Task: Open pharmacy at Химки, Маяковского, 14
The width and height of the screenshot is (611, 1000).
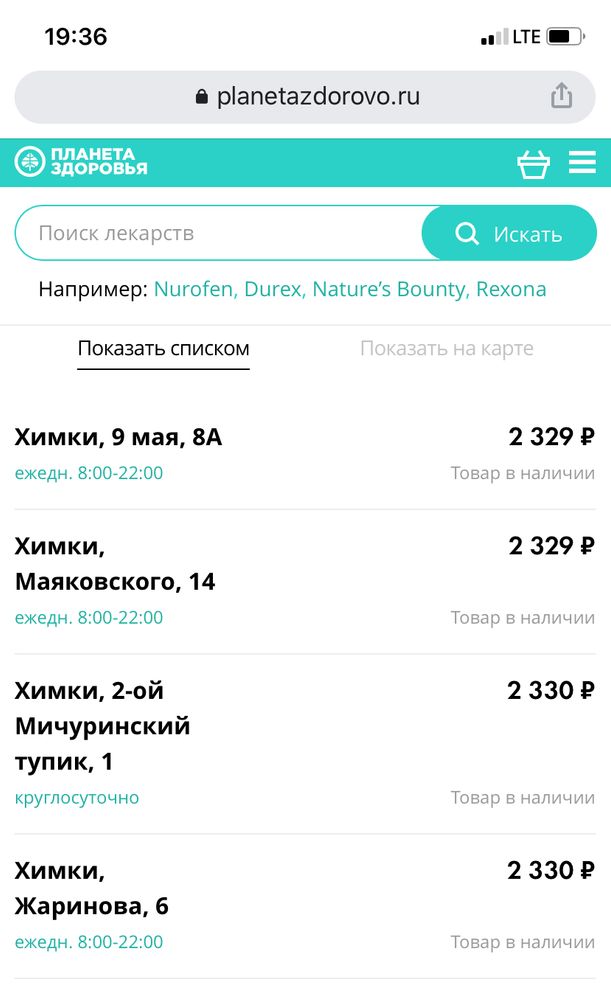Action: 115,564
